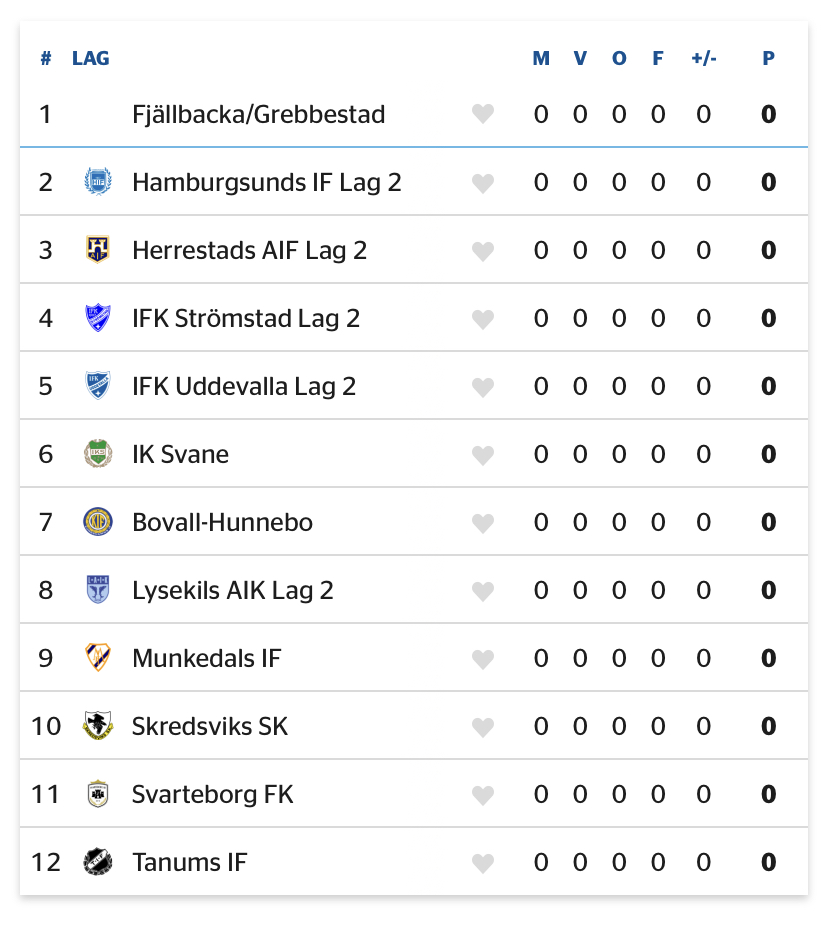The width and height of the screenshot is (828, 926).
Task: Tap the heart next to Herrestads AIF Lag 2
Action: pyautogui.click(x=483, y=251)
